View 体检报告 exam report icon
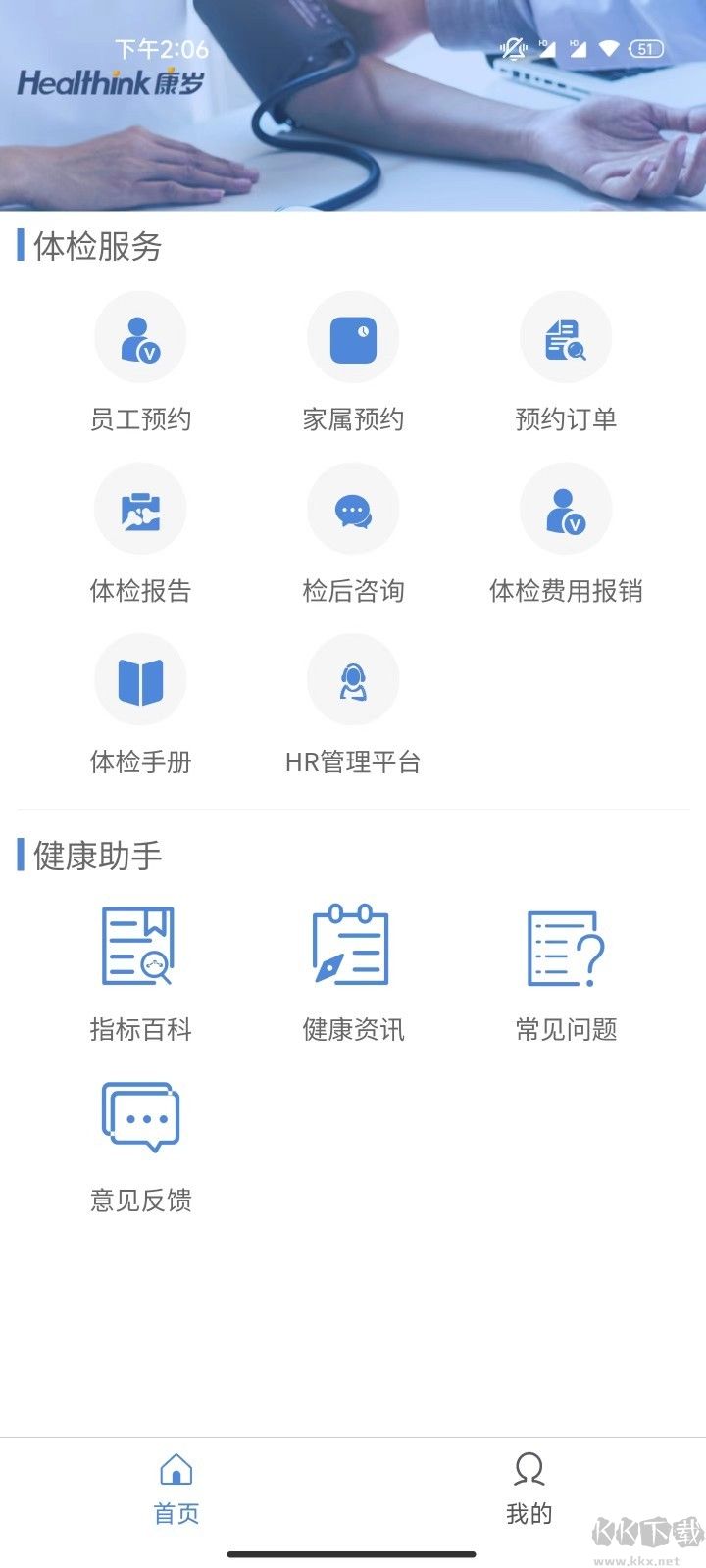 pos(140,508)
